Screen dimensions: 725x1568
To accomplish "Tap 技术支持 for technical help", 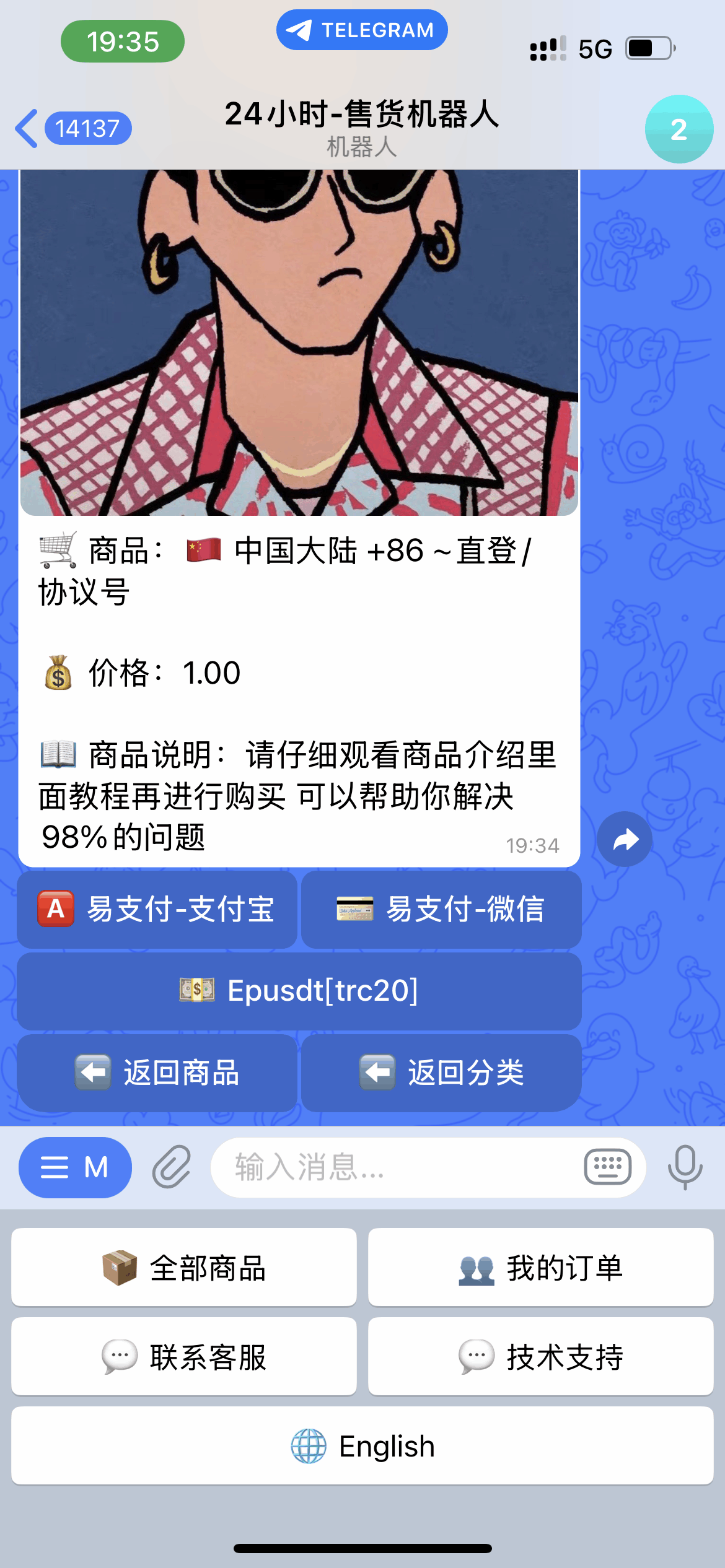I will (541, 1356).
